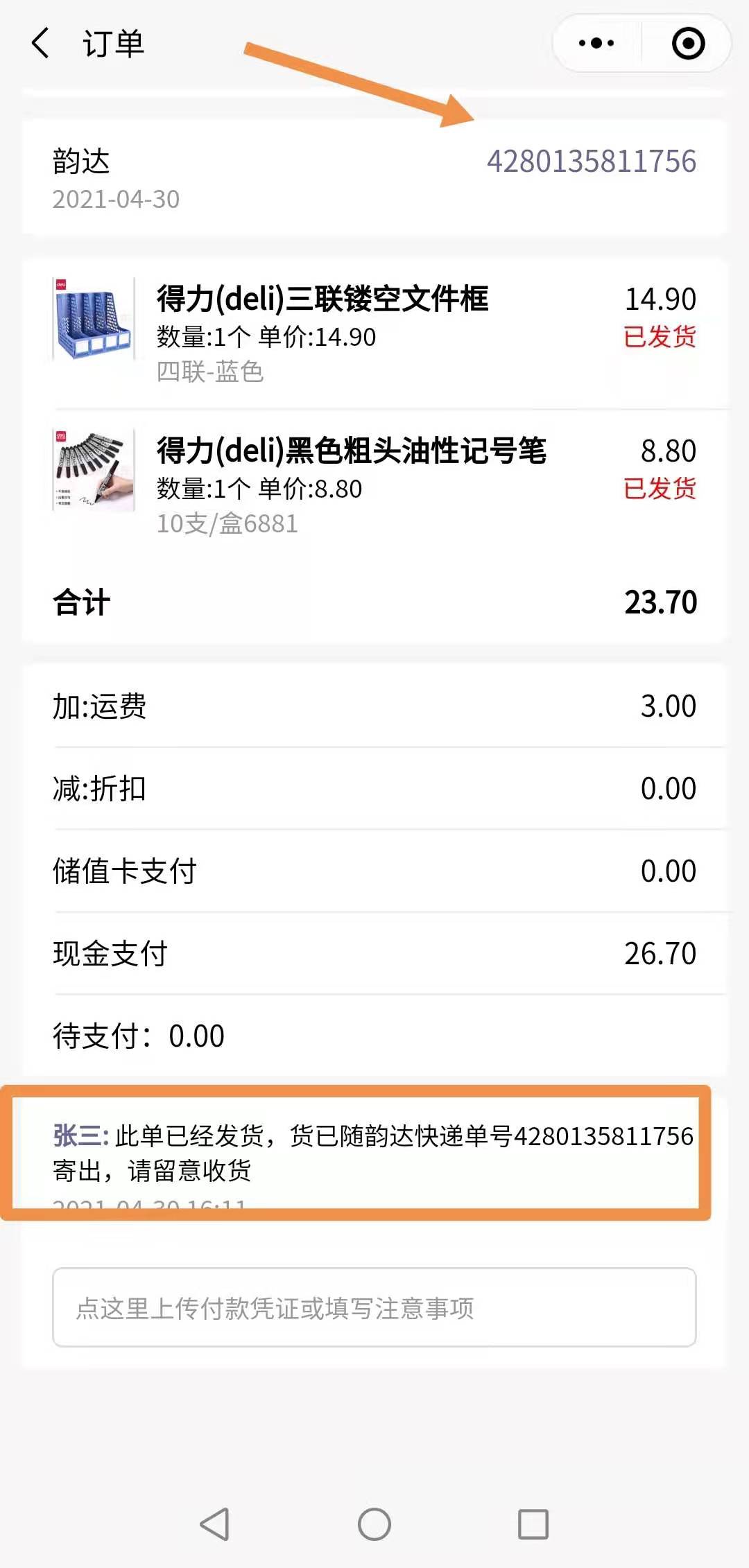This screenshot has height=1568, width=749.
Task: Open recent apps with the square button
Action: coord(533,1524)
